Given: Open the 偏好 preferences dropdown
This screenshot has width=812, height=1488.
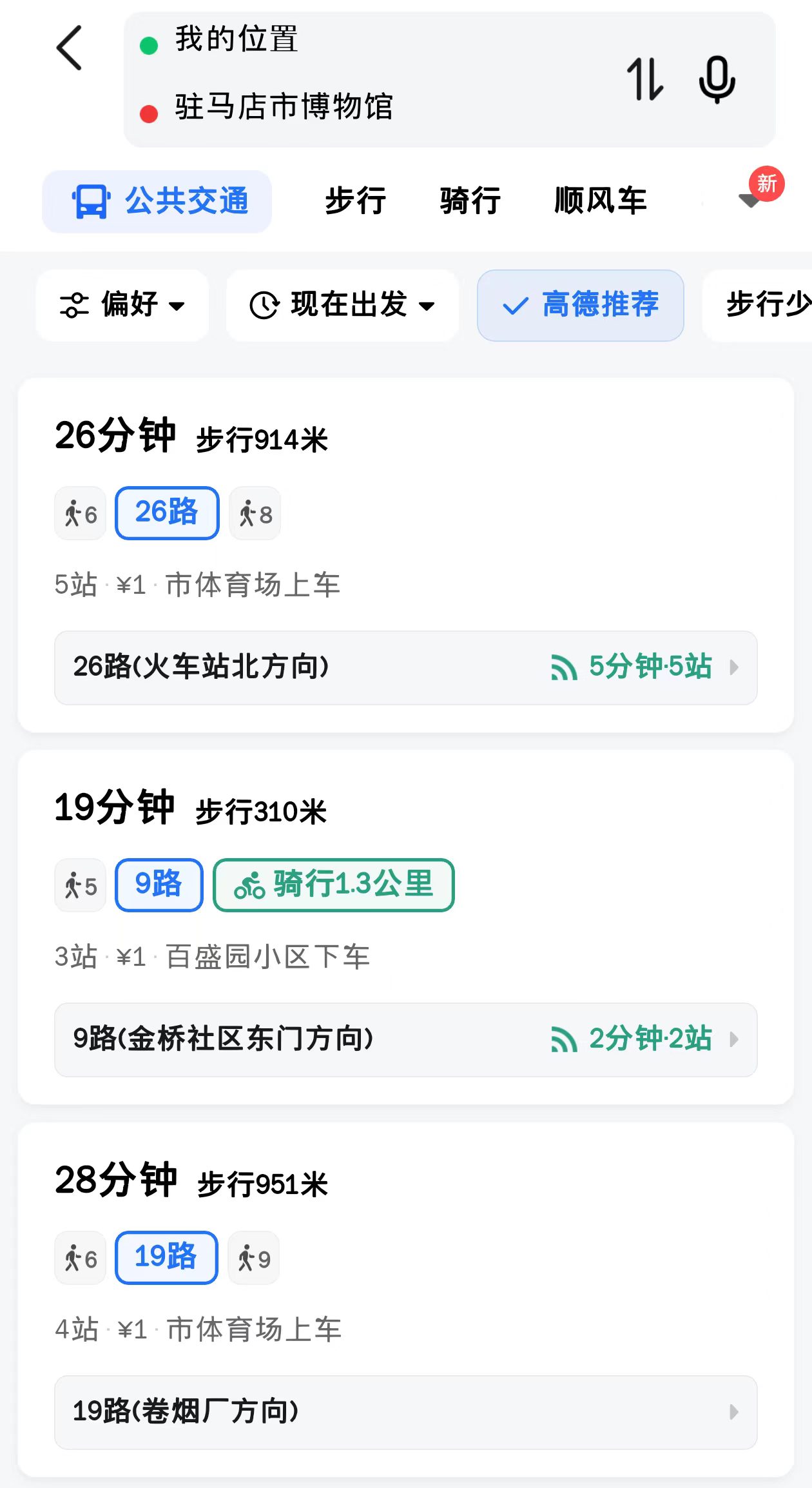Looking at the screenshot, I should point(122,305).
